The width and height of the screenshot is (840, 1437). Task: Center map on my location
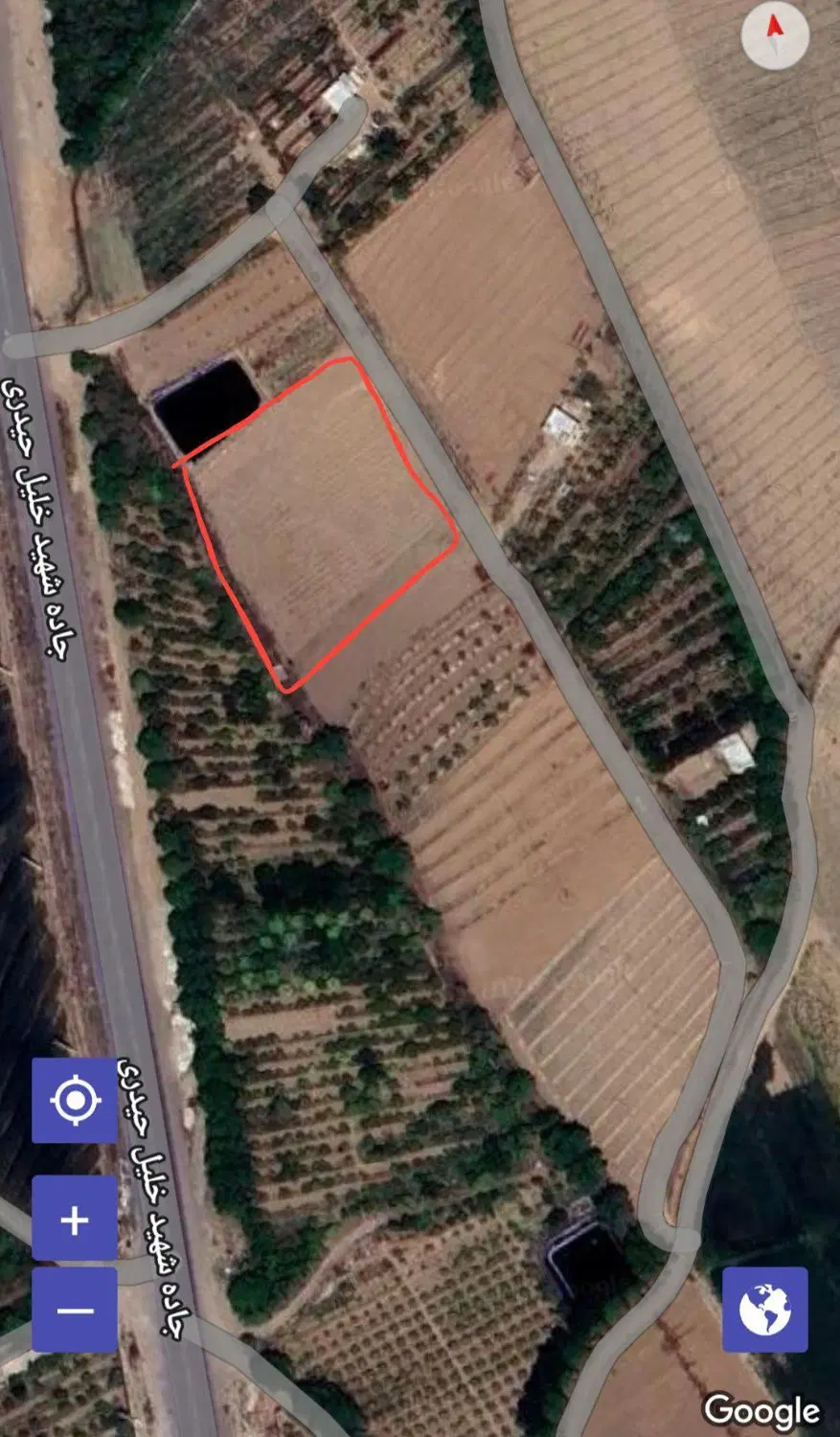point(75,1101)
